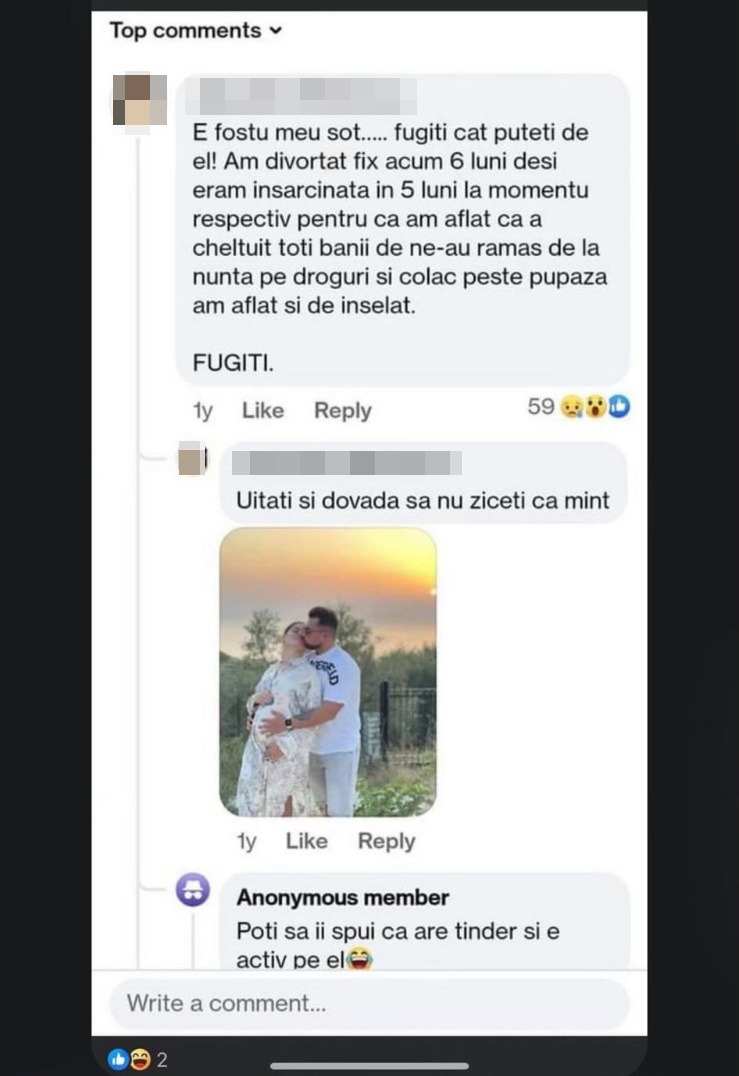Reply to the comment with the sunset photo
739x1076 pixels.
pos(386,841)
